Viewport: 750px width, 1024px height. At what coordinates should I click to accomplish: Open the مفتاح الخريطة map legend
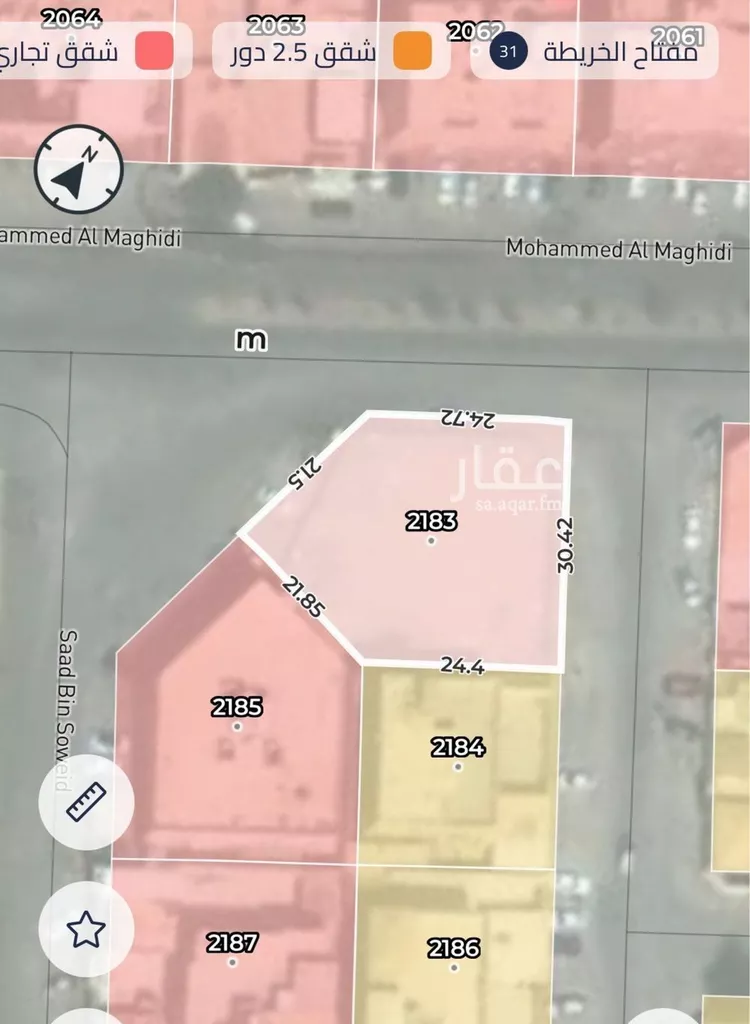click(x=596, y=52)
